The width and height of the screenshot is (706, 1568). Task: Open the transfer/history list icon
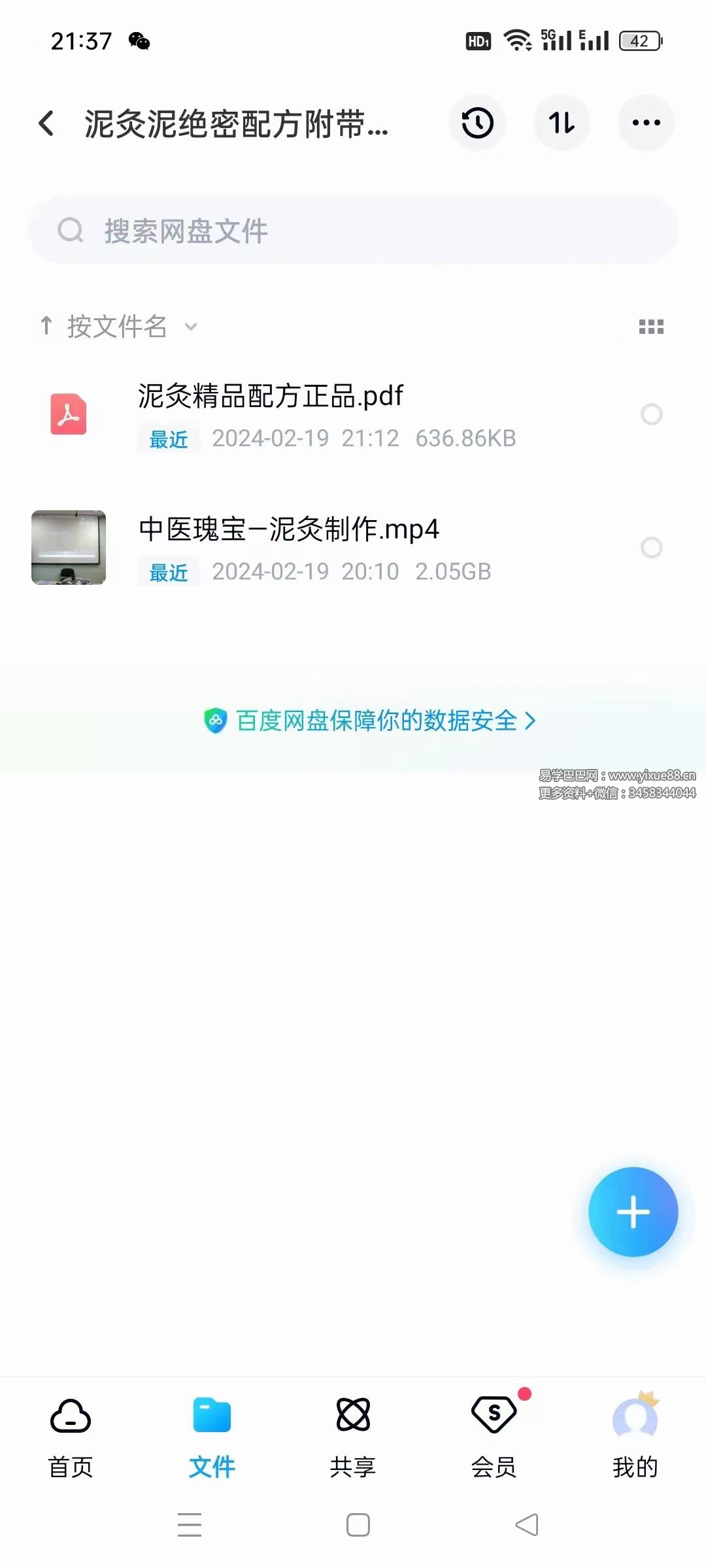477,123
